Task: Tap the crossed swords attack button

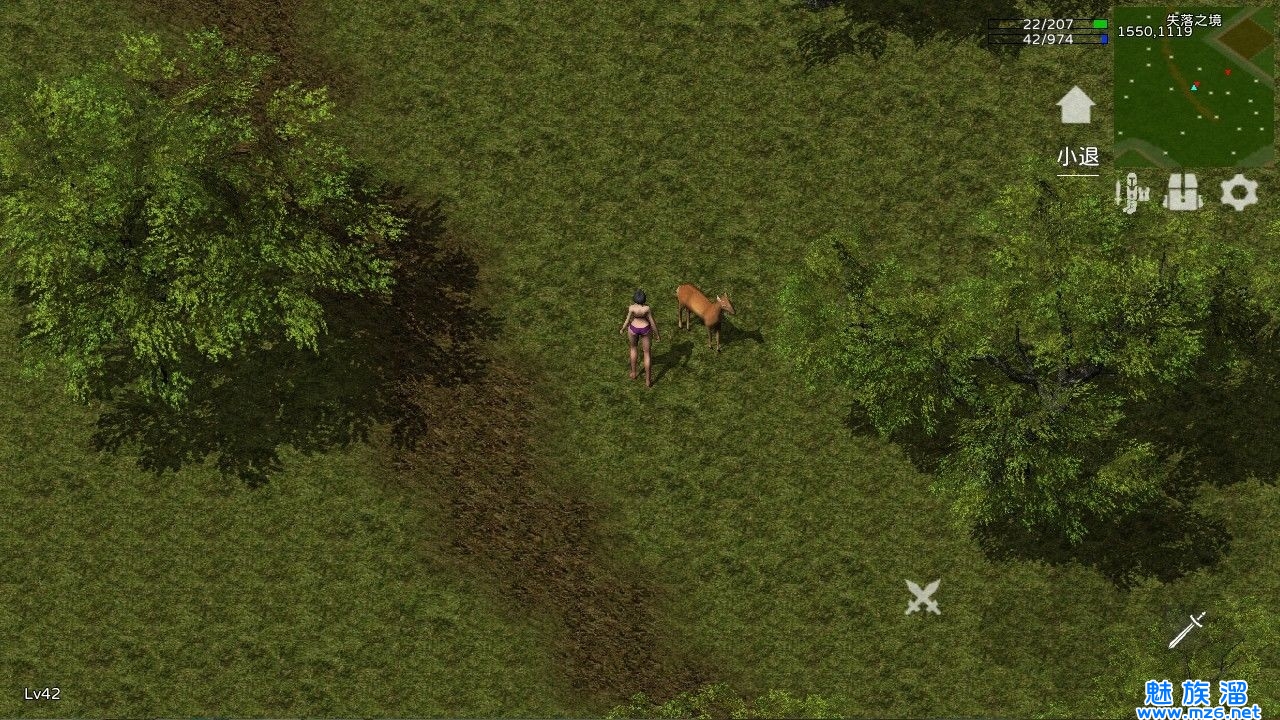Action: pos(923,597)
